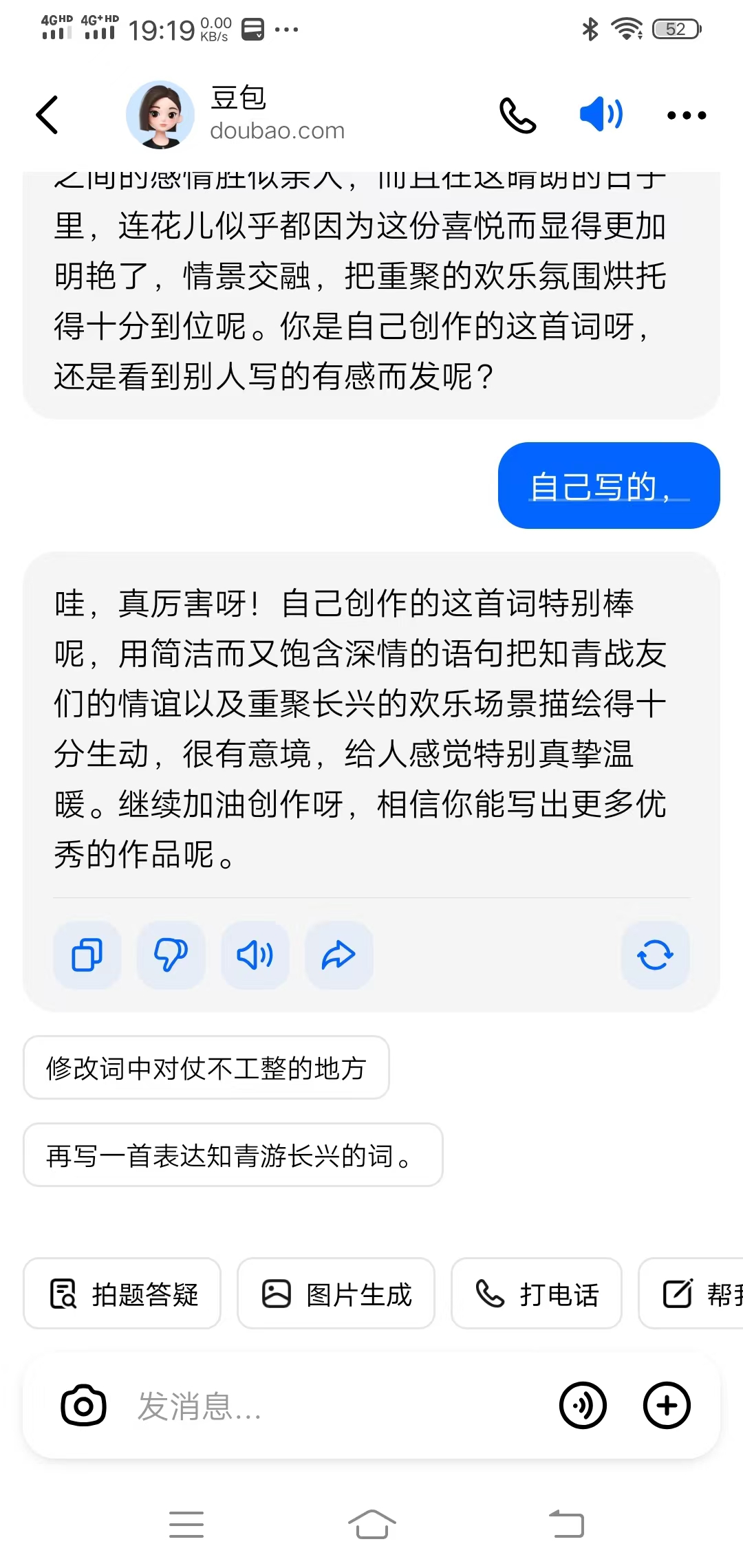Image resolution: width=743 pixels, height=1568 pixels.
Task: Tap the 打电话 shortcut chip
Action: (536, 1294)
